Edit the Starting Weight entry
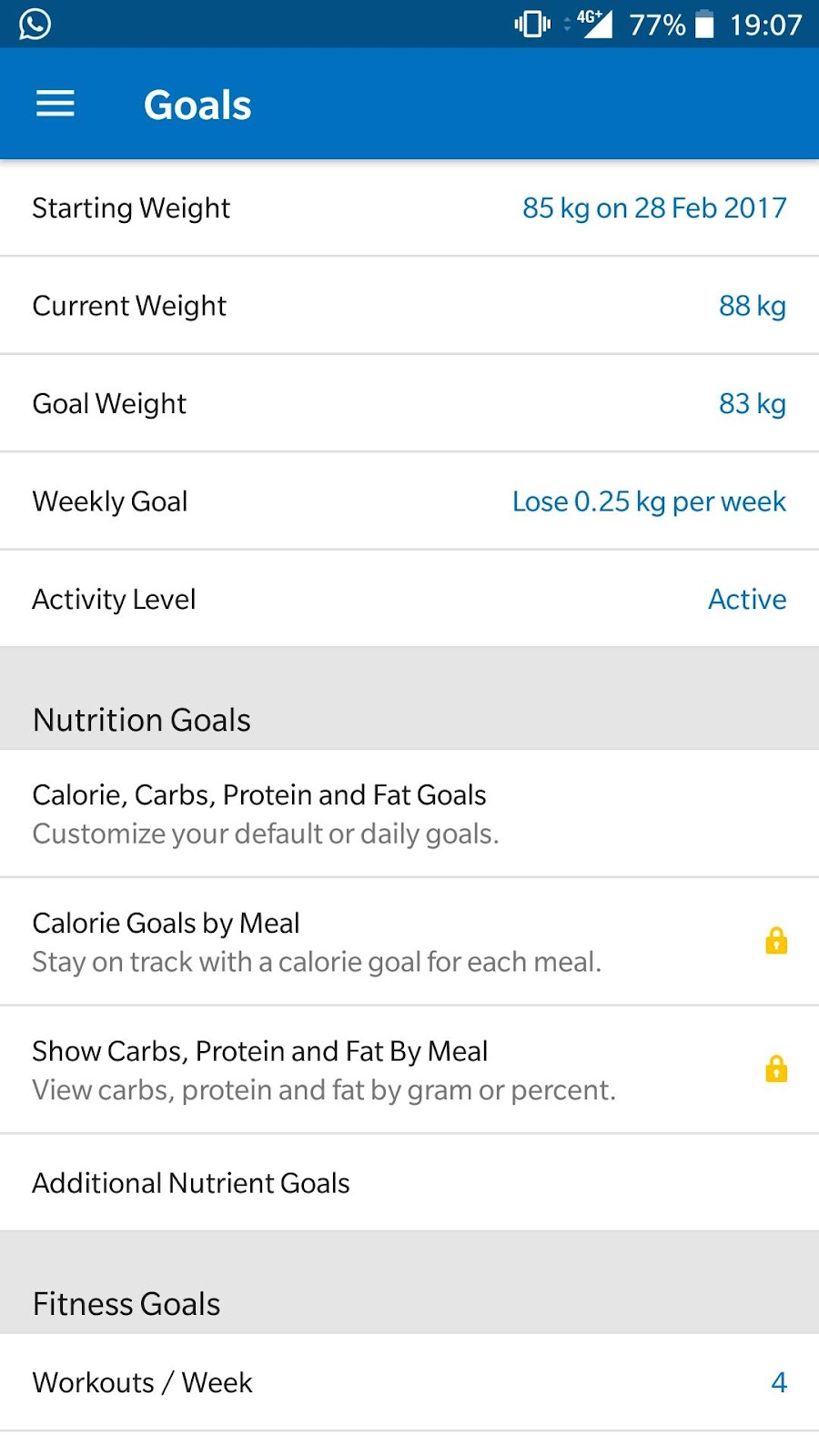 click(x=409, y=208)
